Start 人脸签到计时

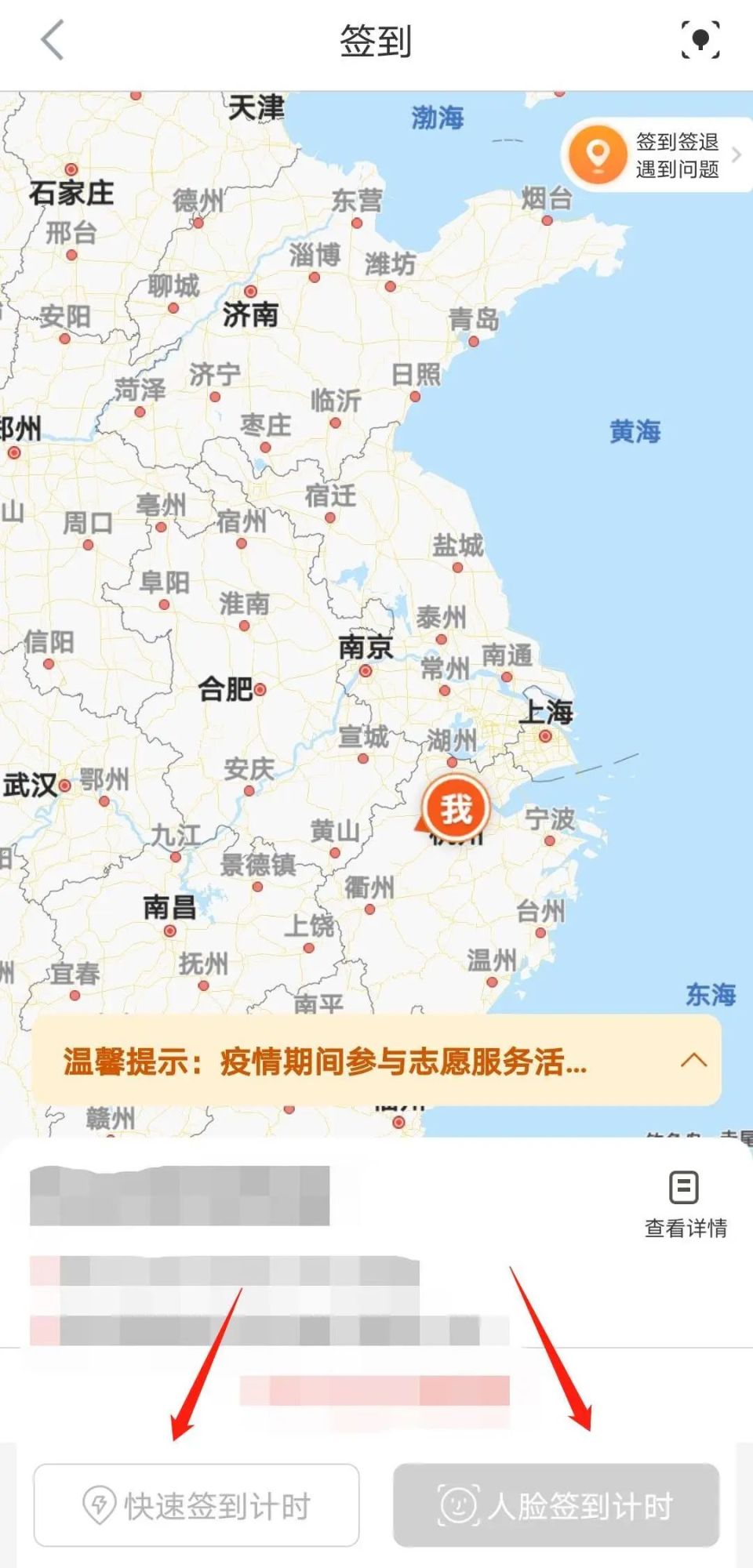(555, 1504)
